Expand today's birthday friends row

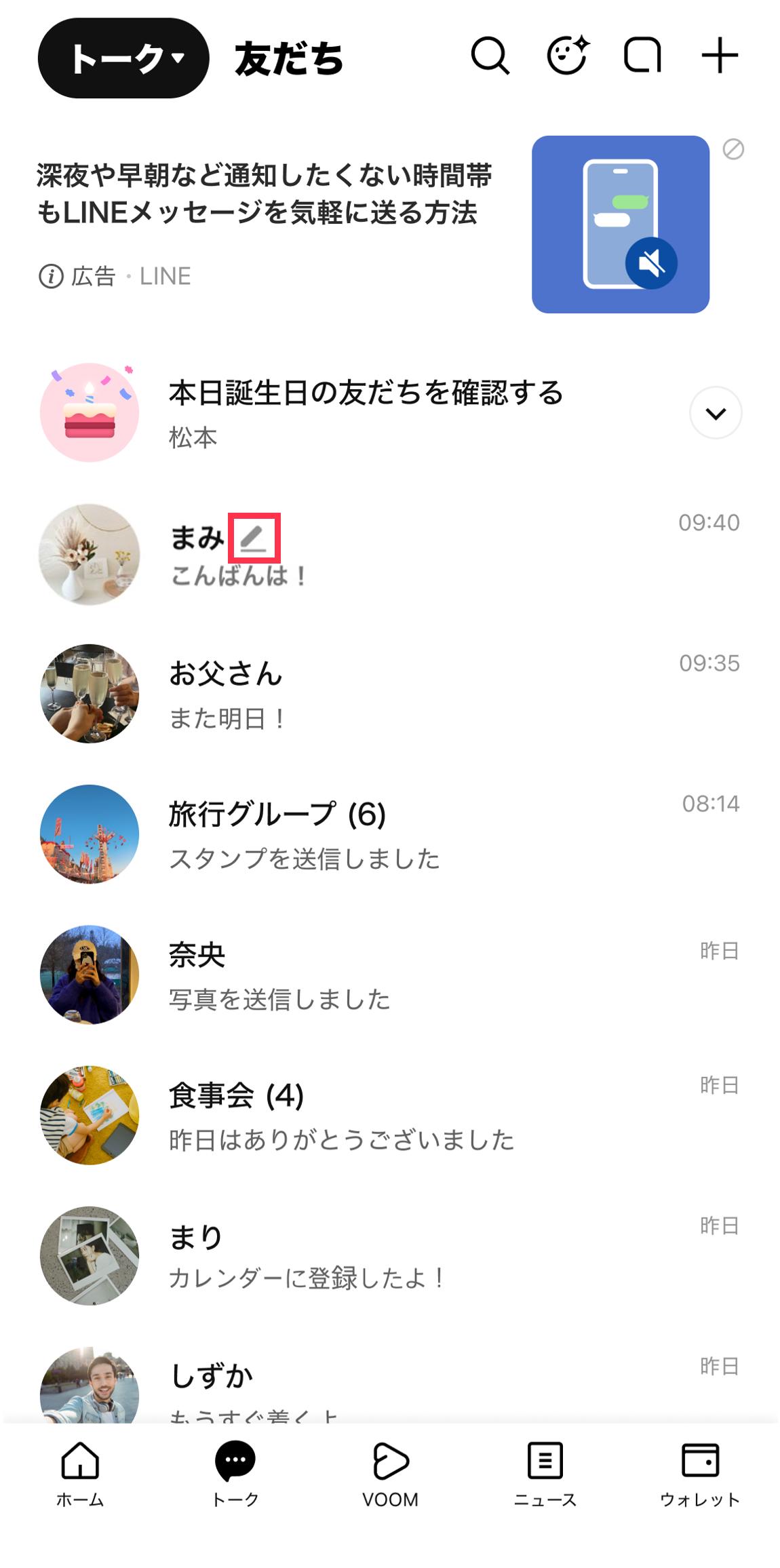click(716, 413)
